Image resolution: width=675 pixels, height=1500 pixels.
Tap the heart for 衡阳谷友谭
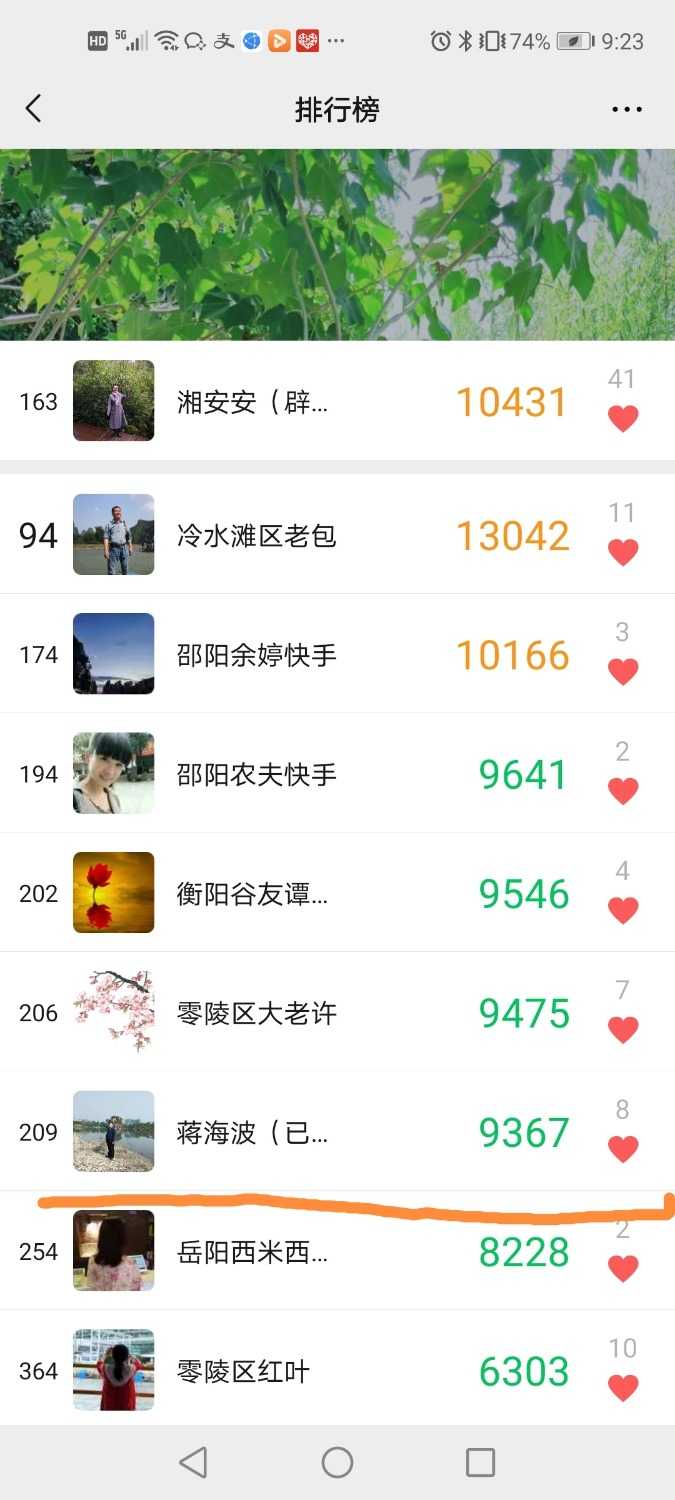(623, 910)
